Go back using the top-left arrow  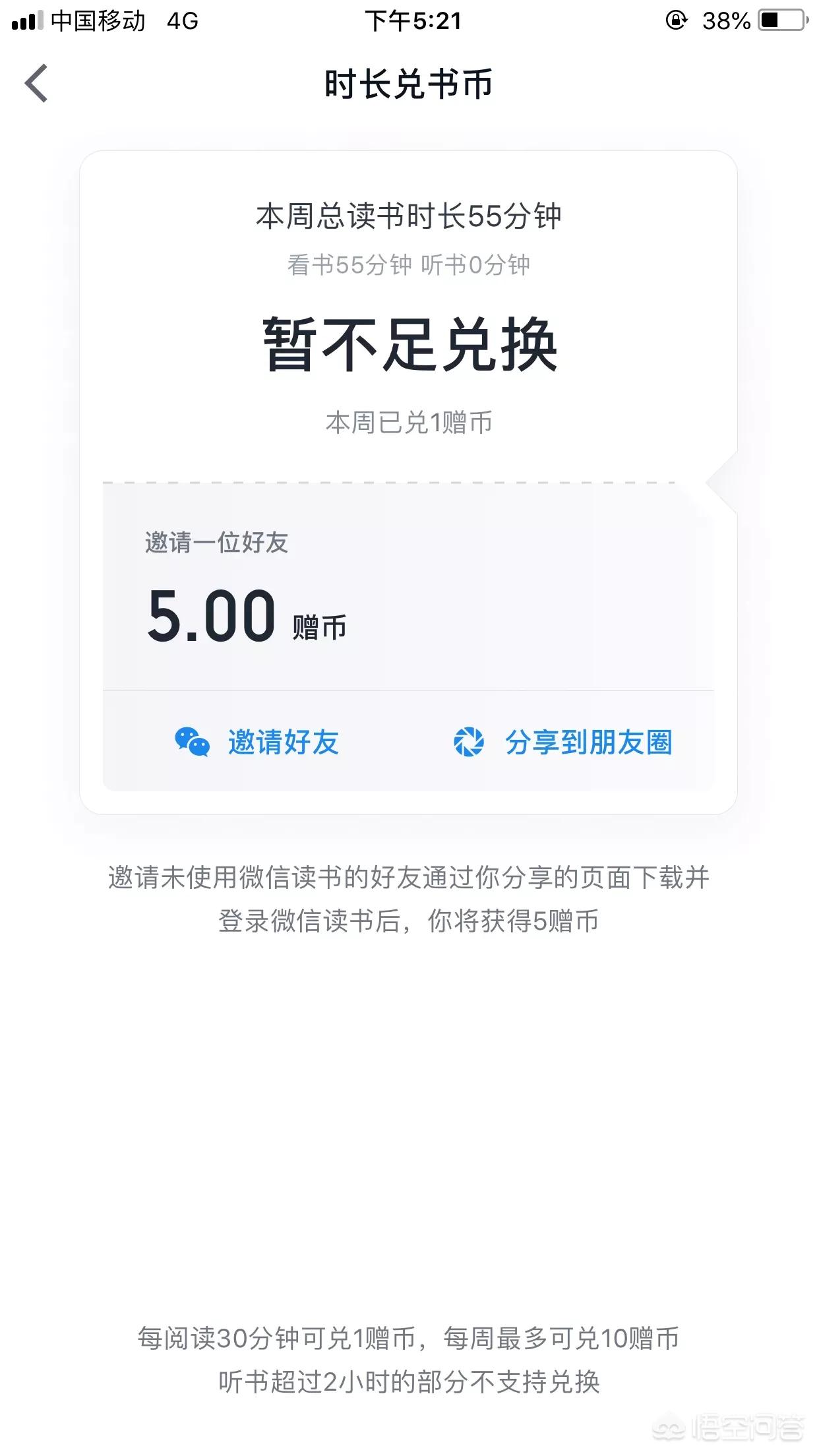pyautogui.click(x=37, y=84)
